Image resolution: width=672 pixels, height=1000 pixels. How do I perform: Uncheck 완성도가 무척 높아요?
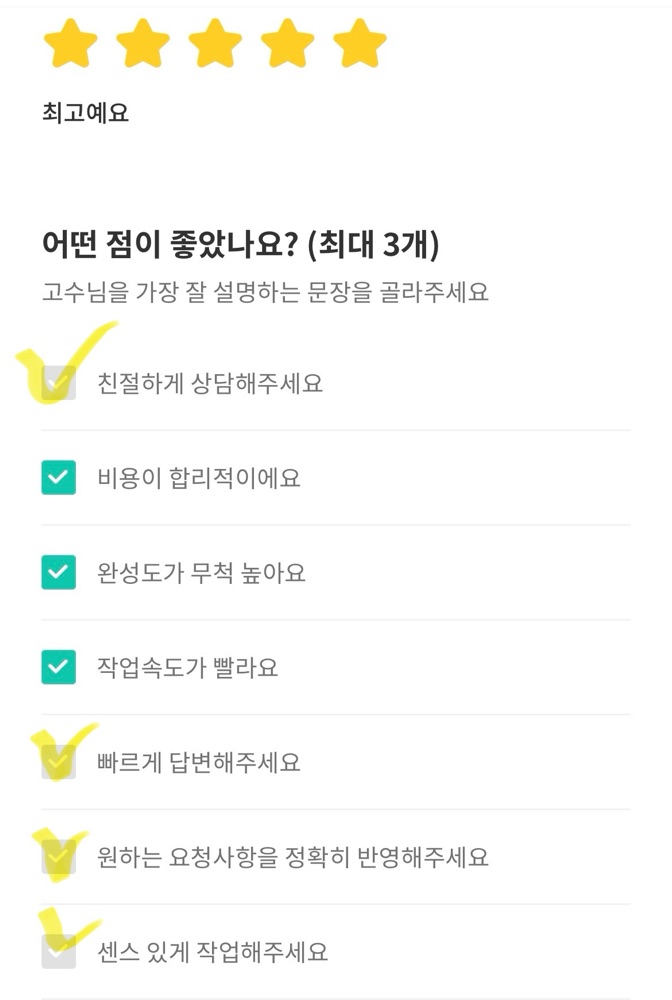point(59,572)
